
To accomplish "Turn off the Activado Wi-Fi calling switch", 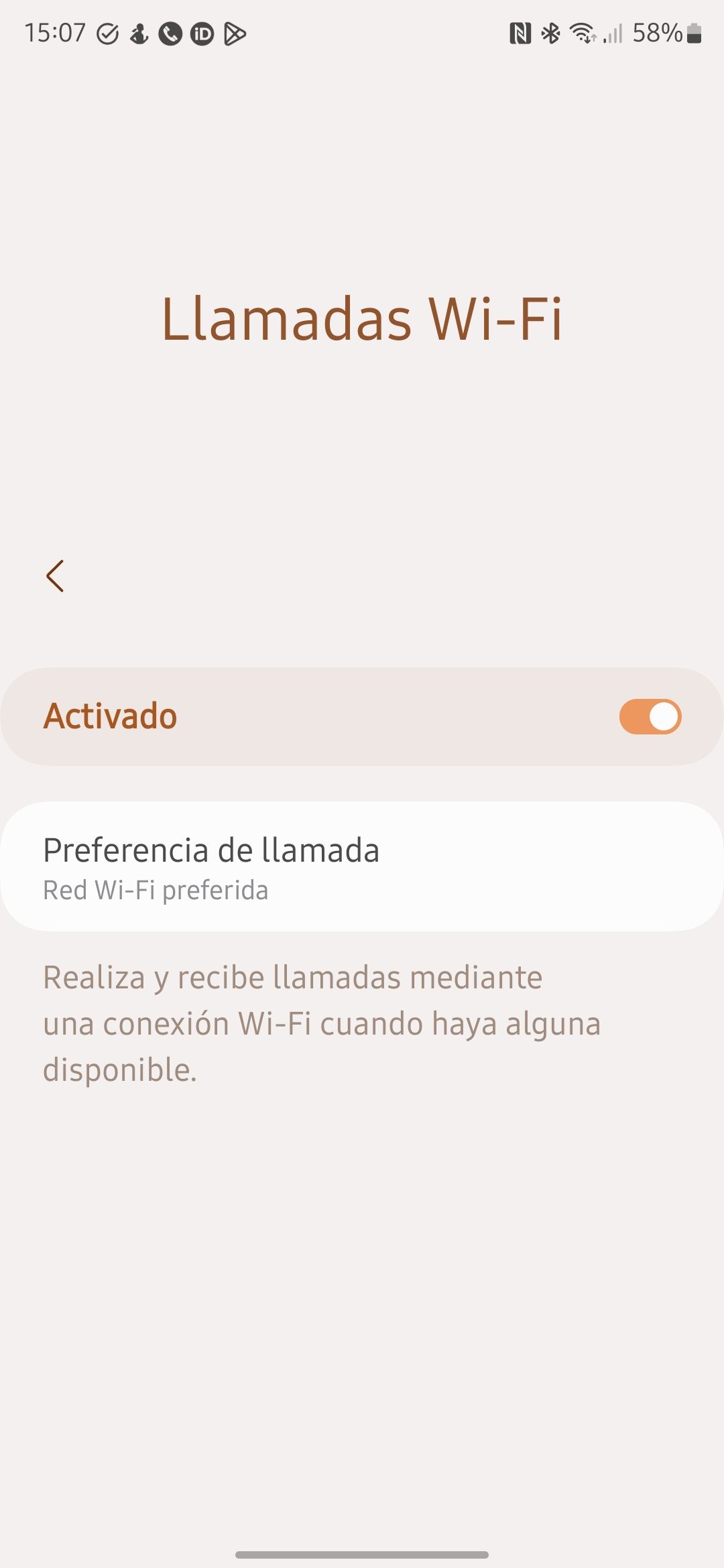I will (x=650, y=717).
